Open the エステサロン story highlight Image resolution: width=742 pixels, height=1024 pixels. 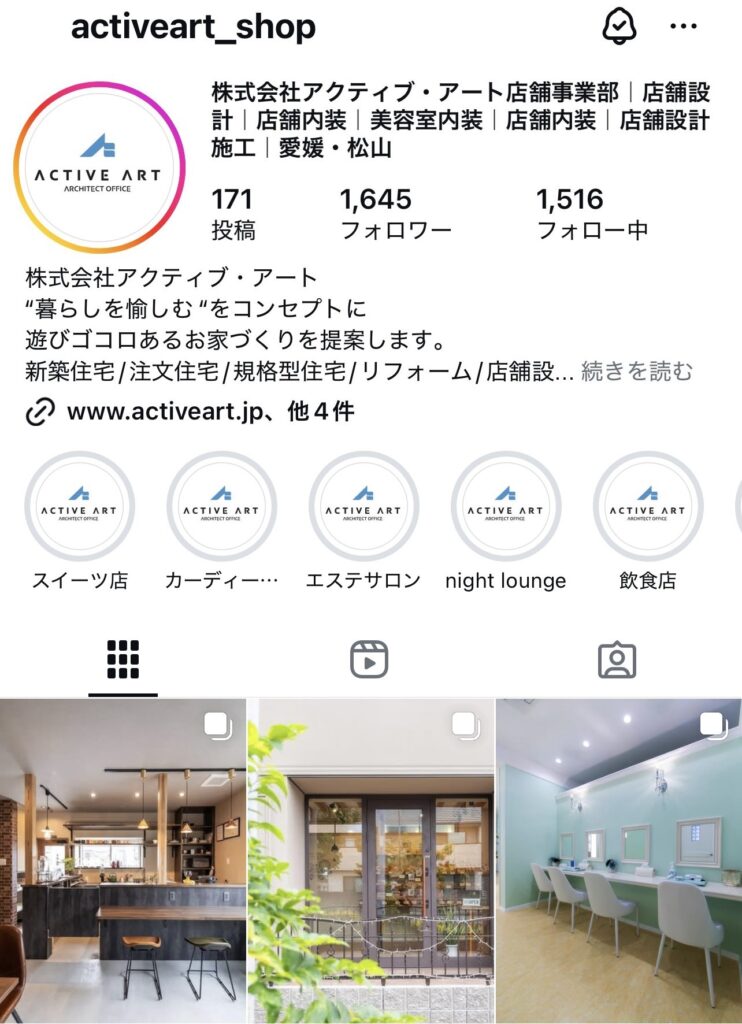[x=364, y=506]
